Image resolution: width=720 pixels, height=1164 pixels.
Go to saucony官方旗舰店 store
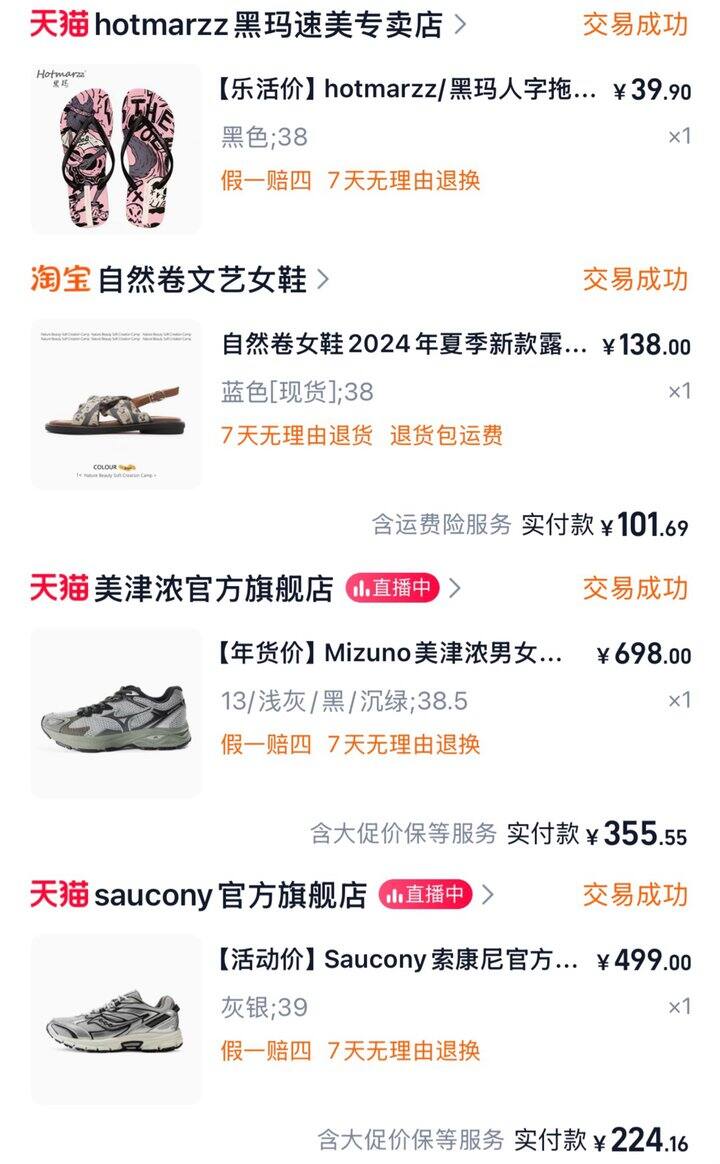coord(198,895)
